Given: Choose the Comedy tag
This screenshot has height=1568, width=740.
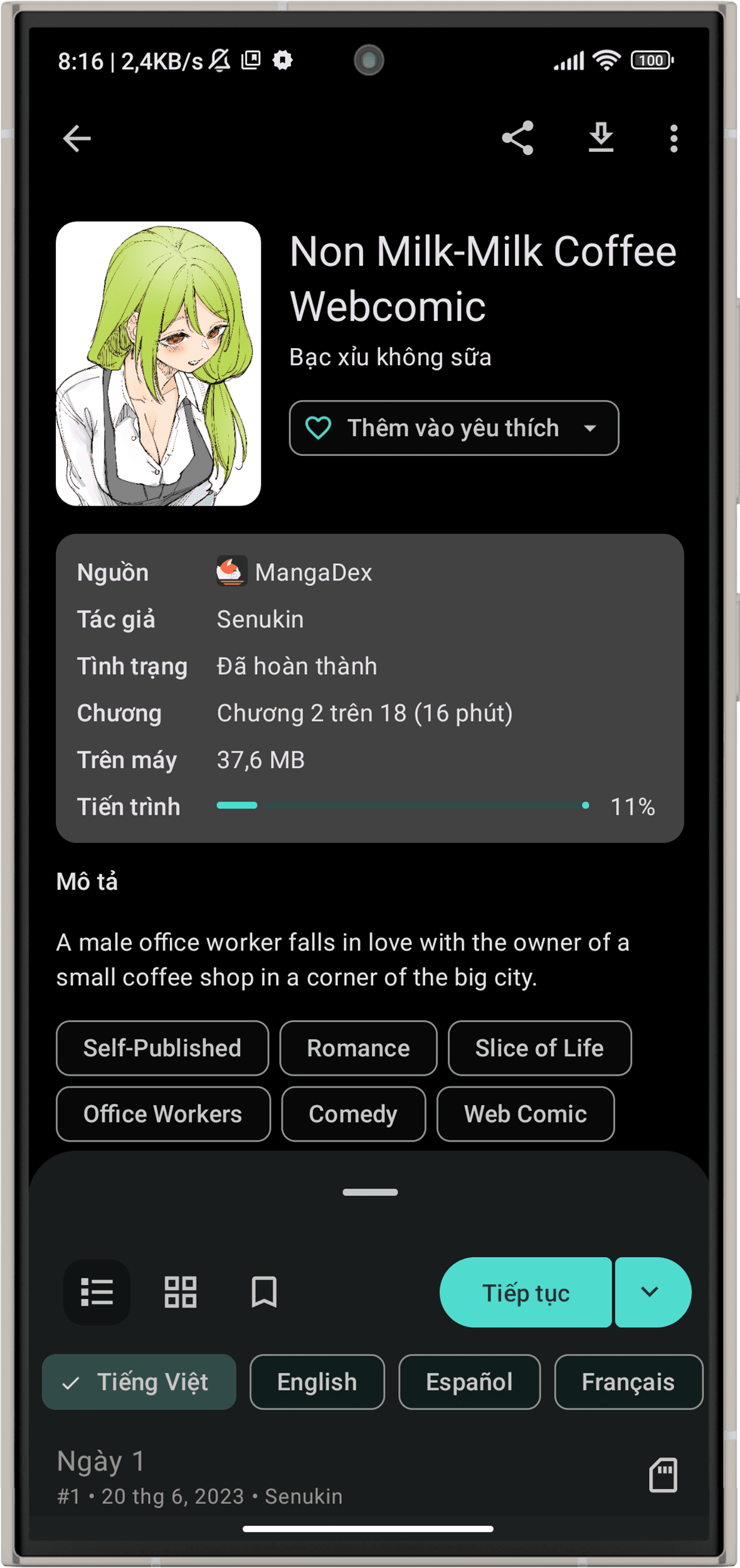Looking at the screenshot, I should 353,1114.
